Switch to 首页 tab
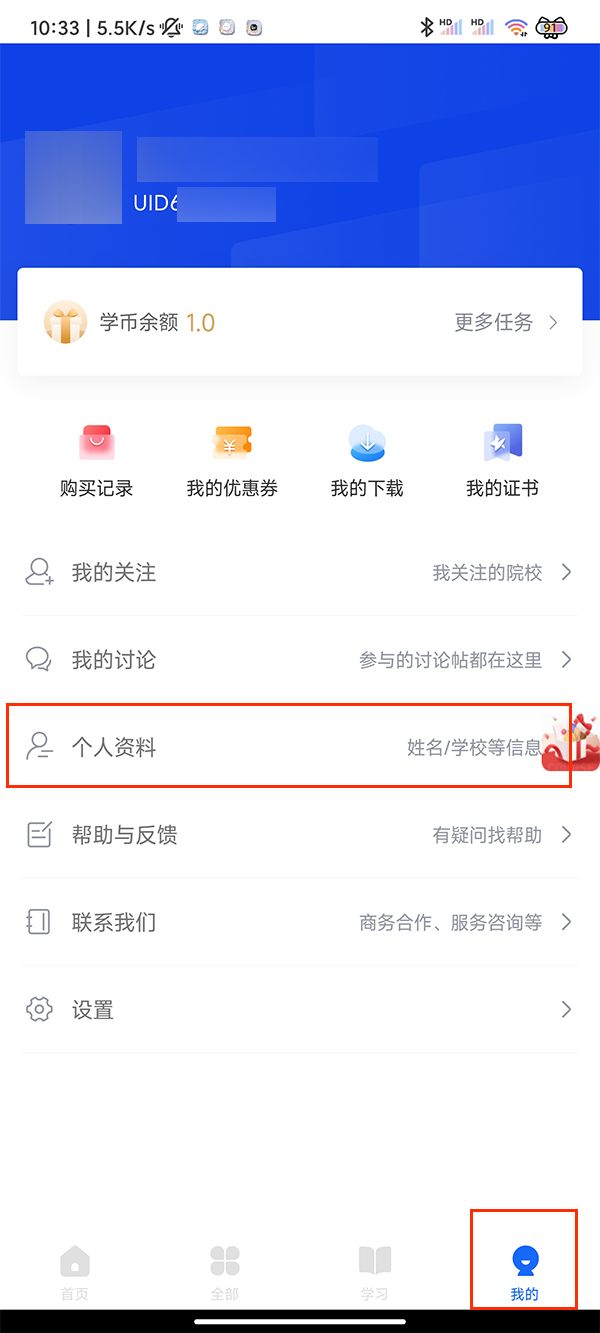This screenshot has width=600, height=1333. click(x=75, y=1271)
